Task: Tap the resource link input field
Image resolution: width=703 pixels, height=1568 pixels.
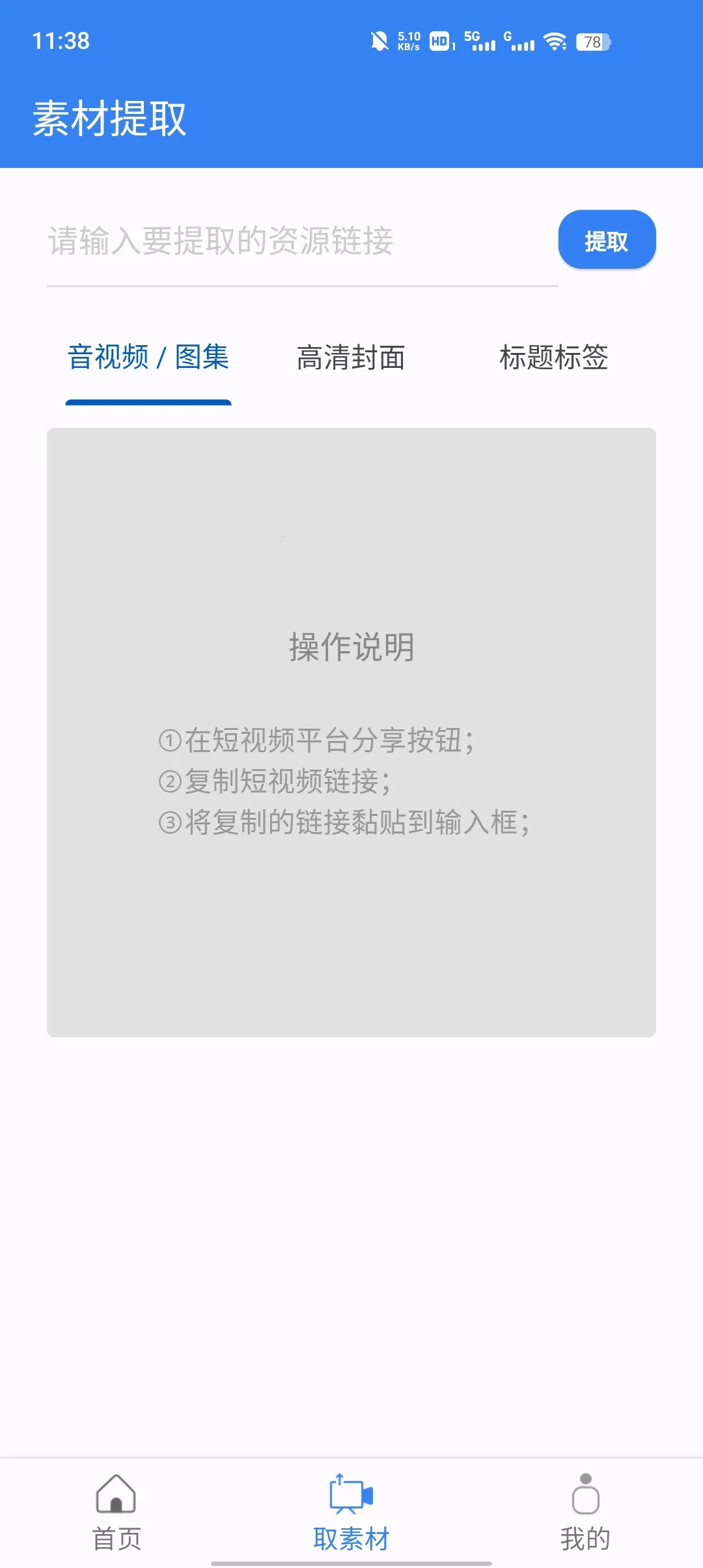Action: [302, 242]
